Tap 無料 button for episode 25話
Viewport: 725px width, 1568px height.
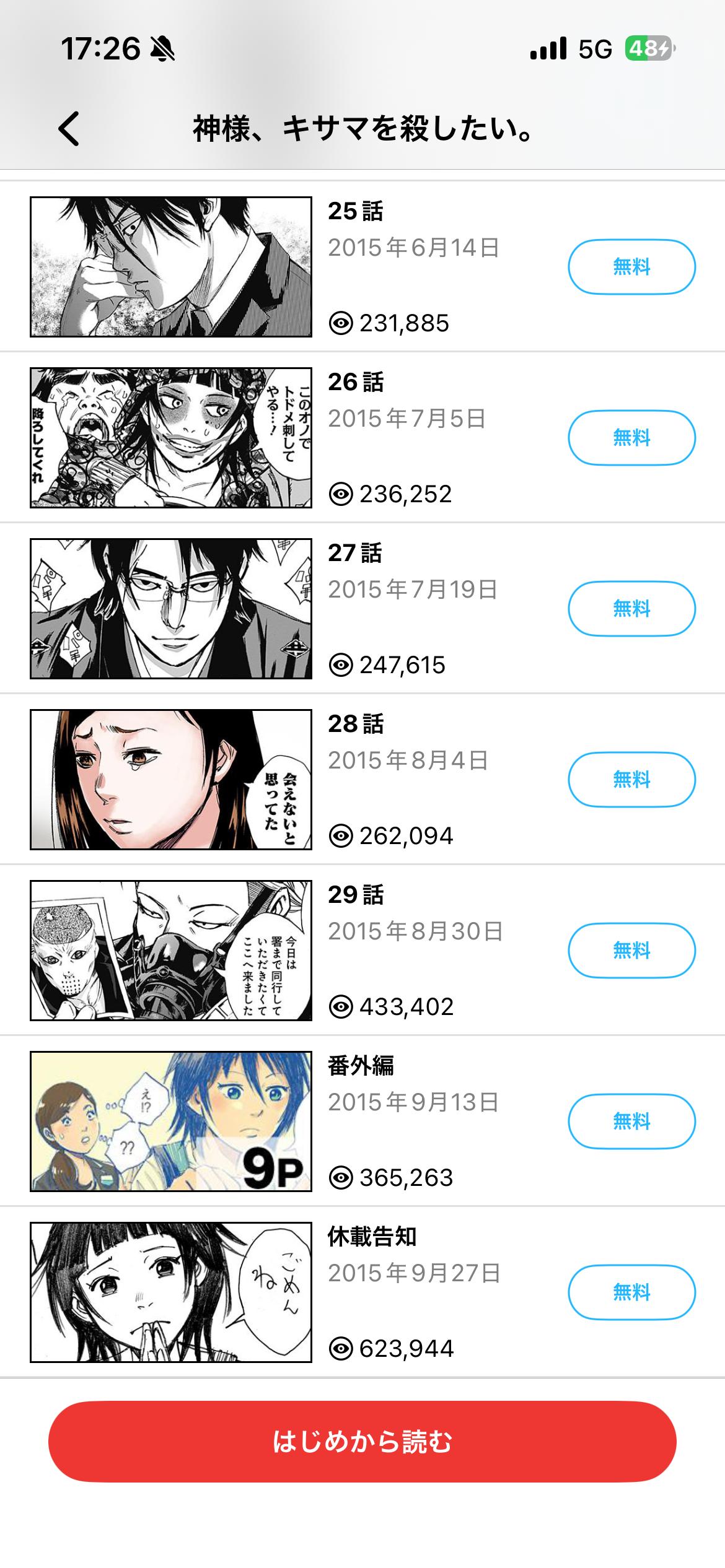coord(631,267)
